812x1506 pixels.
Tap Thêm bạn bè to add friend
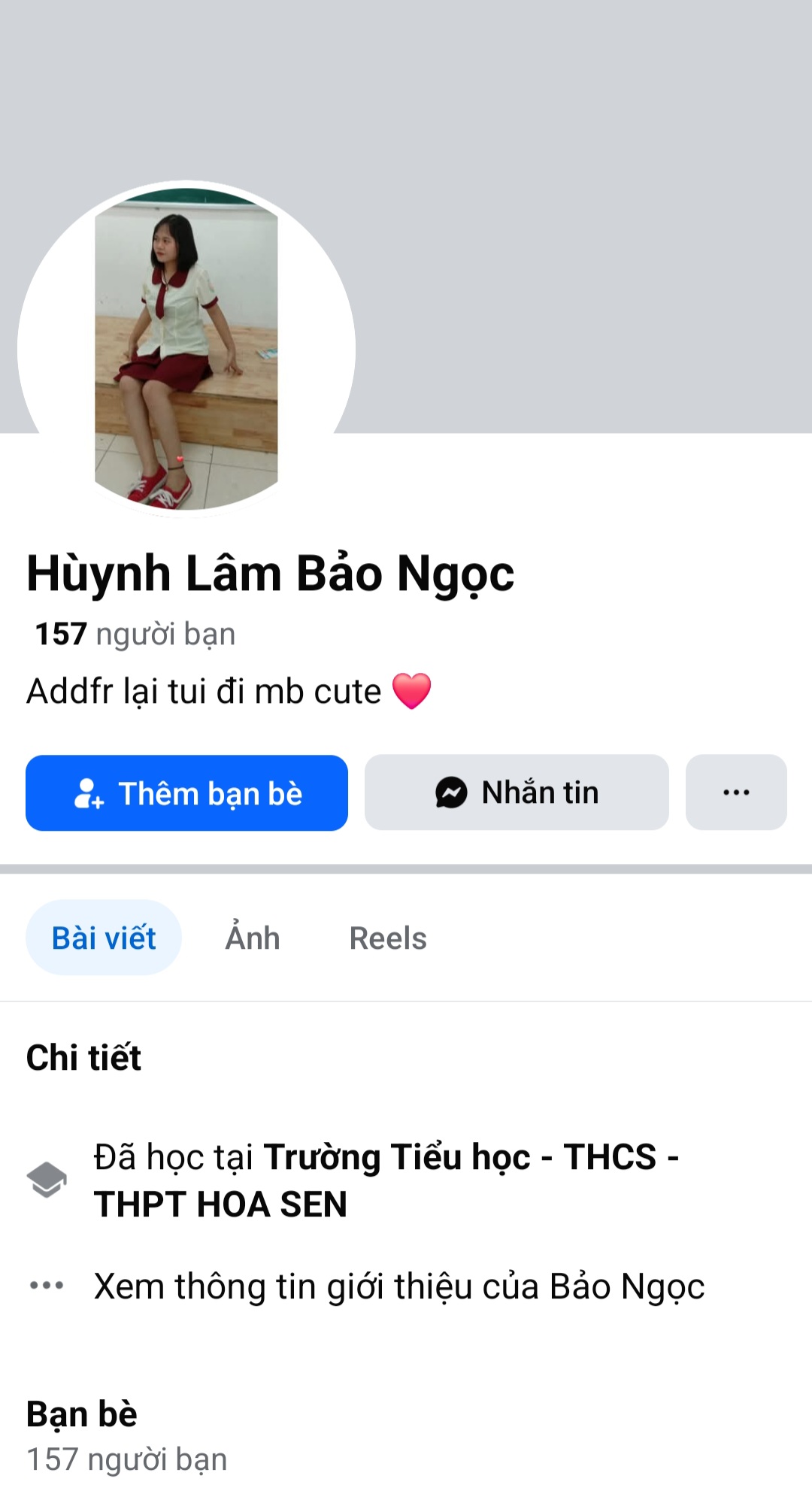(x=186, y=792)
